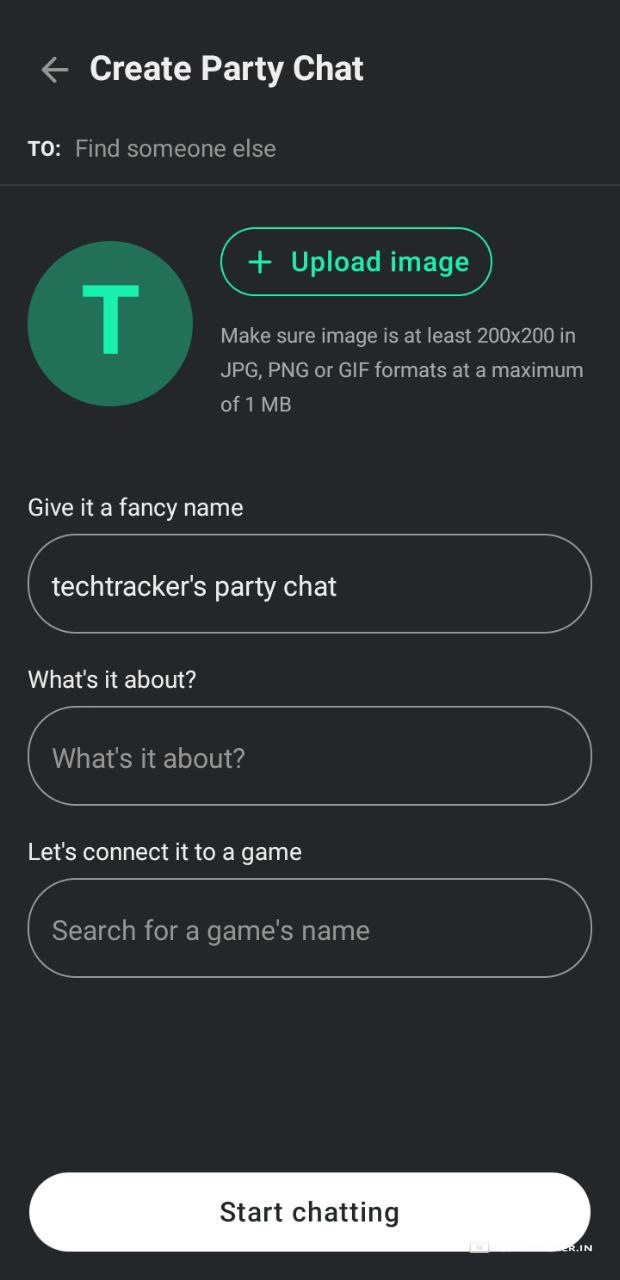Open the game name search field
Image resolution: width=620 pixels, height=1280 pixels.
(310, 928)
